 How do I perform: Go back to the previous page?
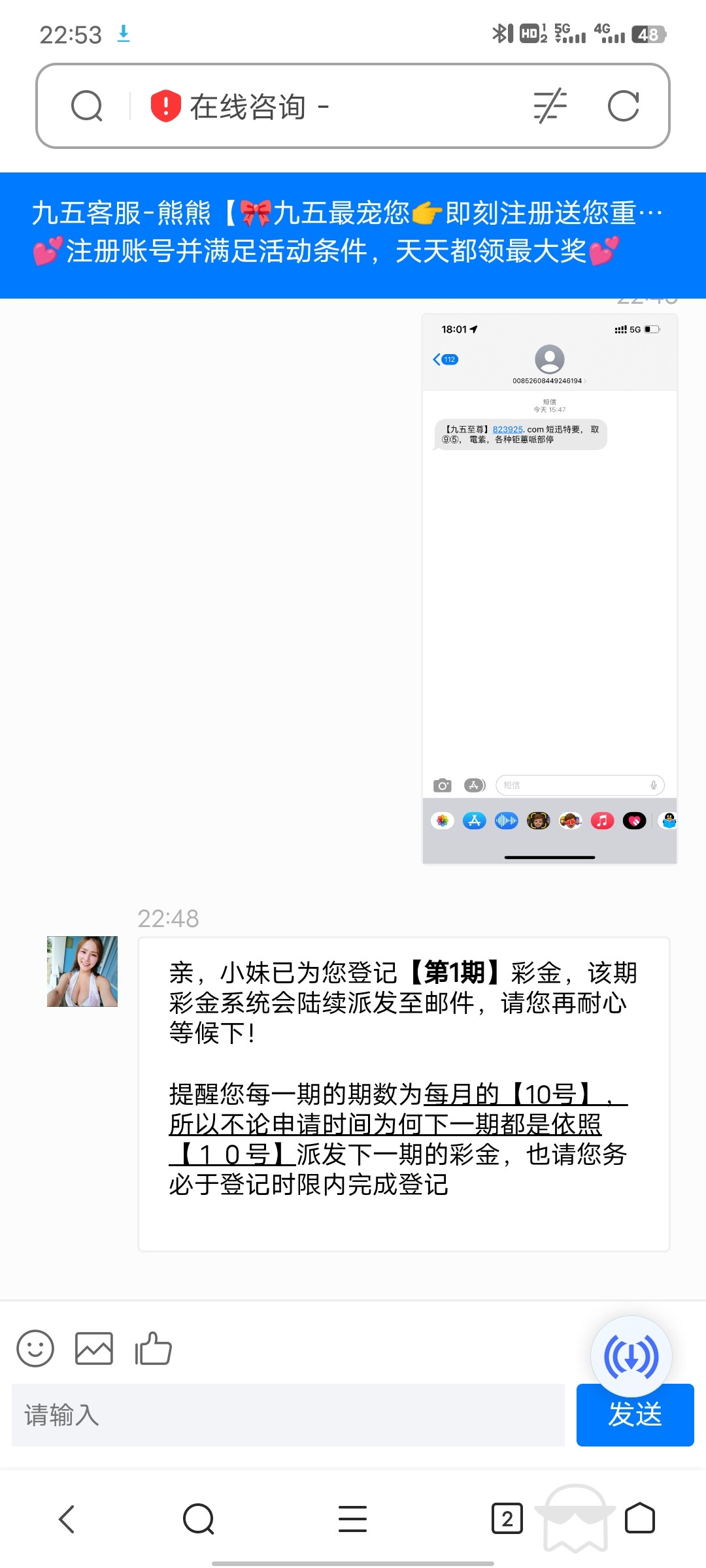(67, 1519)
